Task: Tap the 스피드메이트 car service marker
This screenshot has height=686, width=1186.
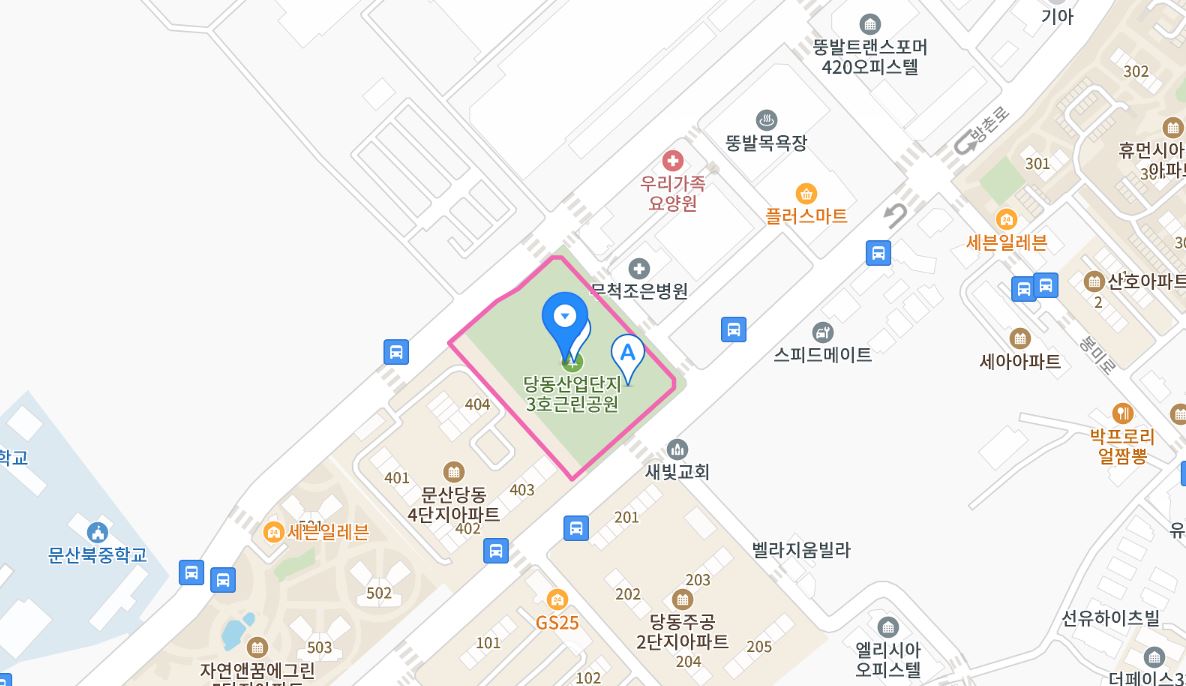Action: pyautogui.click(x=823, y=332)
